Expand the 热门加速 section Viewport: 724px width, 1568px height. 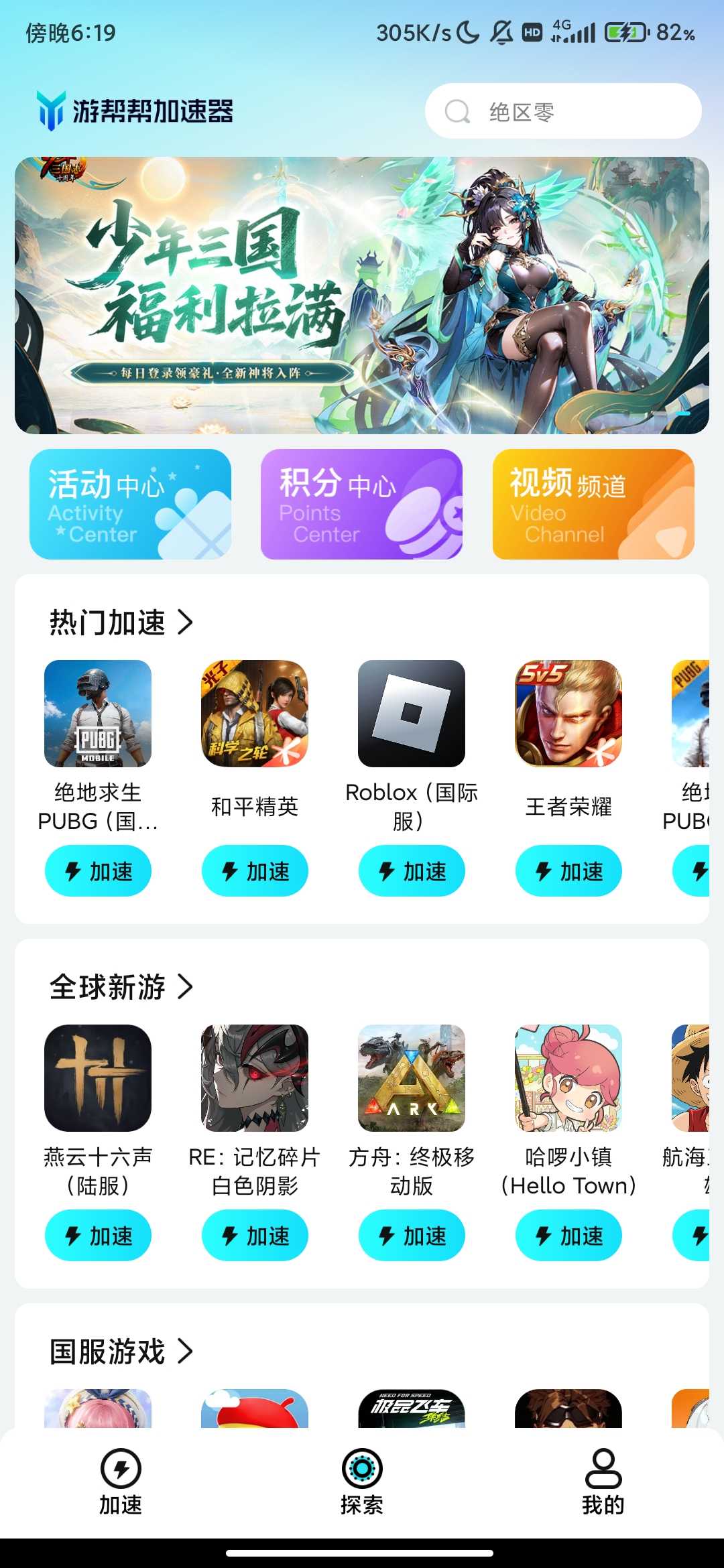122,622
